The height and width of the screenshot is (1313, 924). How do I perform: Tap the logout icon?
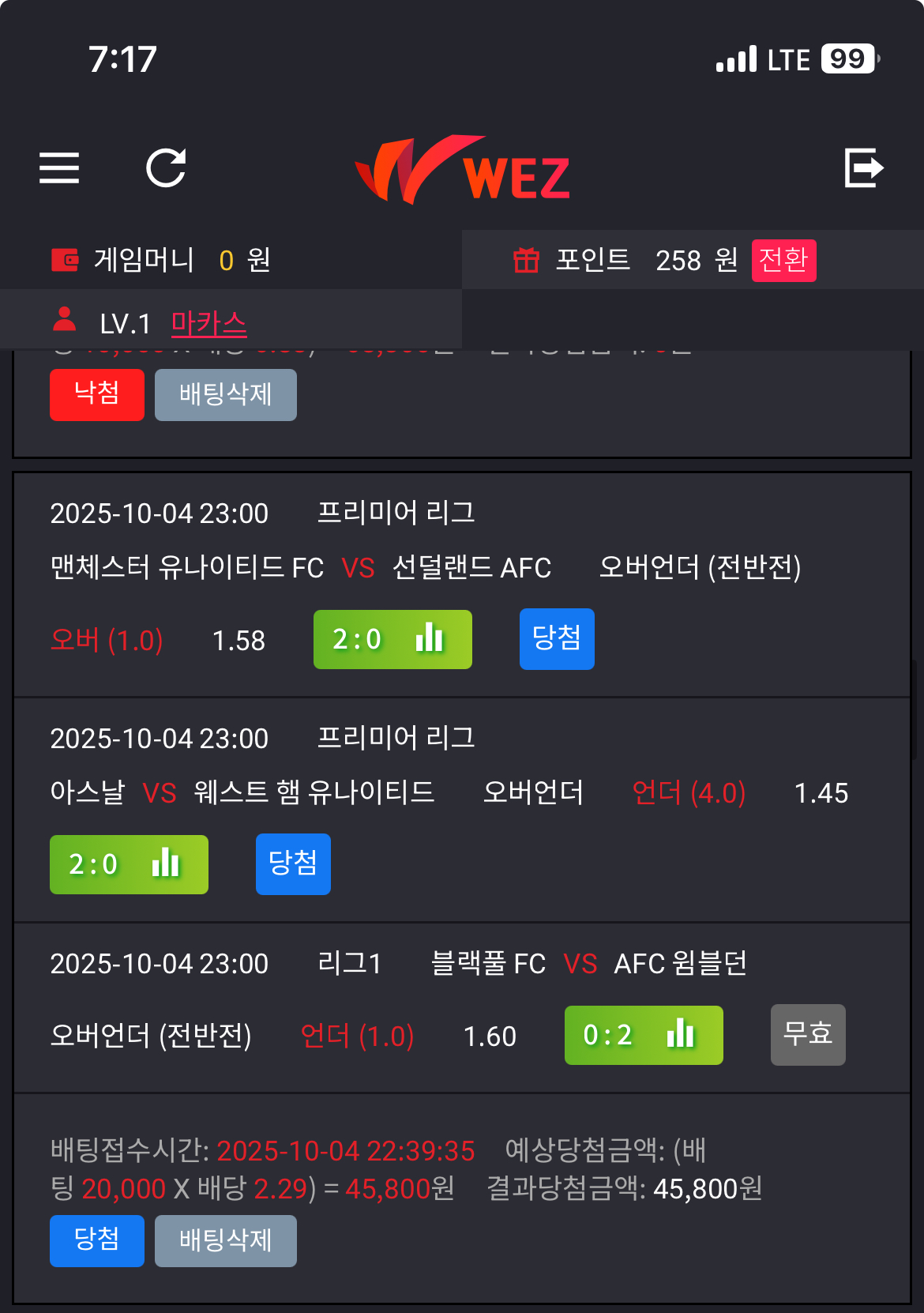(x=863, y=167)
